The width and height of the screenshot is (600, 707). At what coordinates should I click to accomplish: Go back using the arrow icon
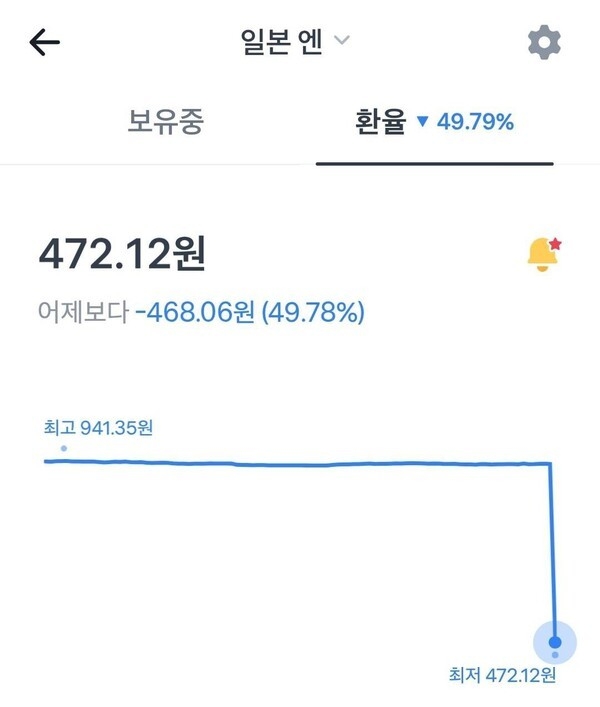tap(46, 43)
